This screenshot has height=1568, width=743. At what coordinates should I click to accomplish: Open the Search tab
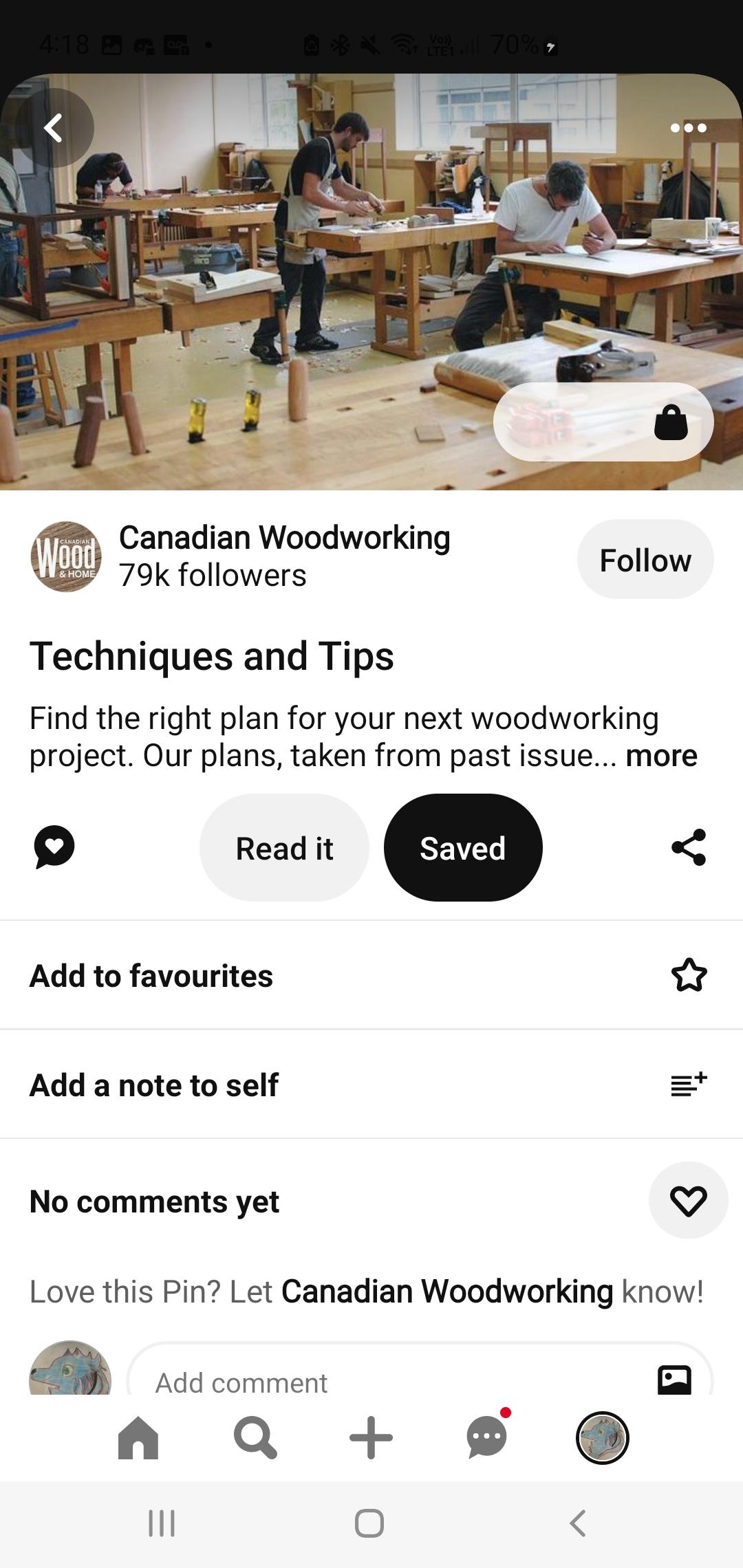[x=255, y=1437]
